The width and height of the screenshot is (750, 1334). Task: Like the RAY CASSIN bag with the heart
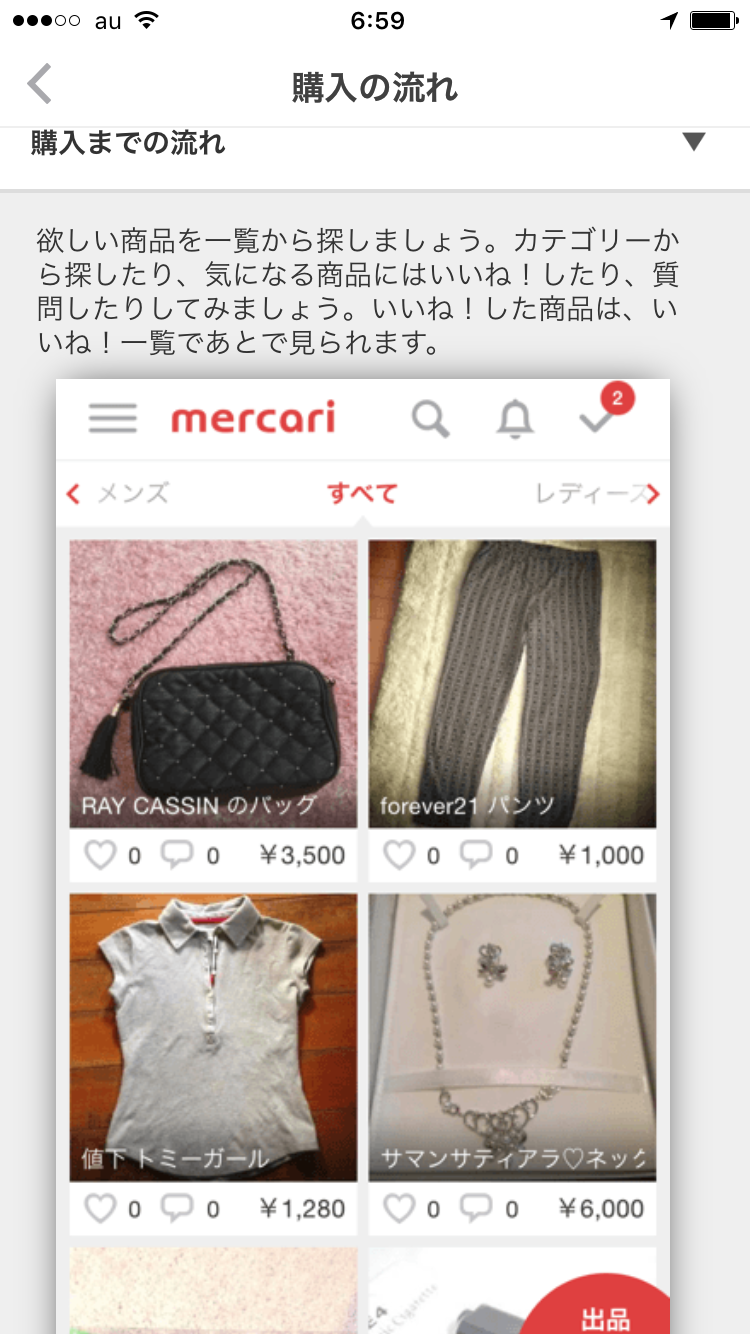pyautogui.click(x=103, y=855)
